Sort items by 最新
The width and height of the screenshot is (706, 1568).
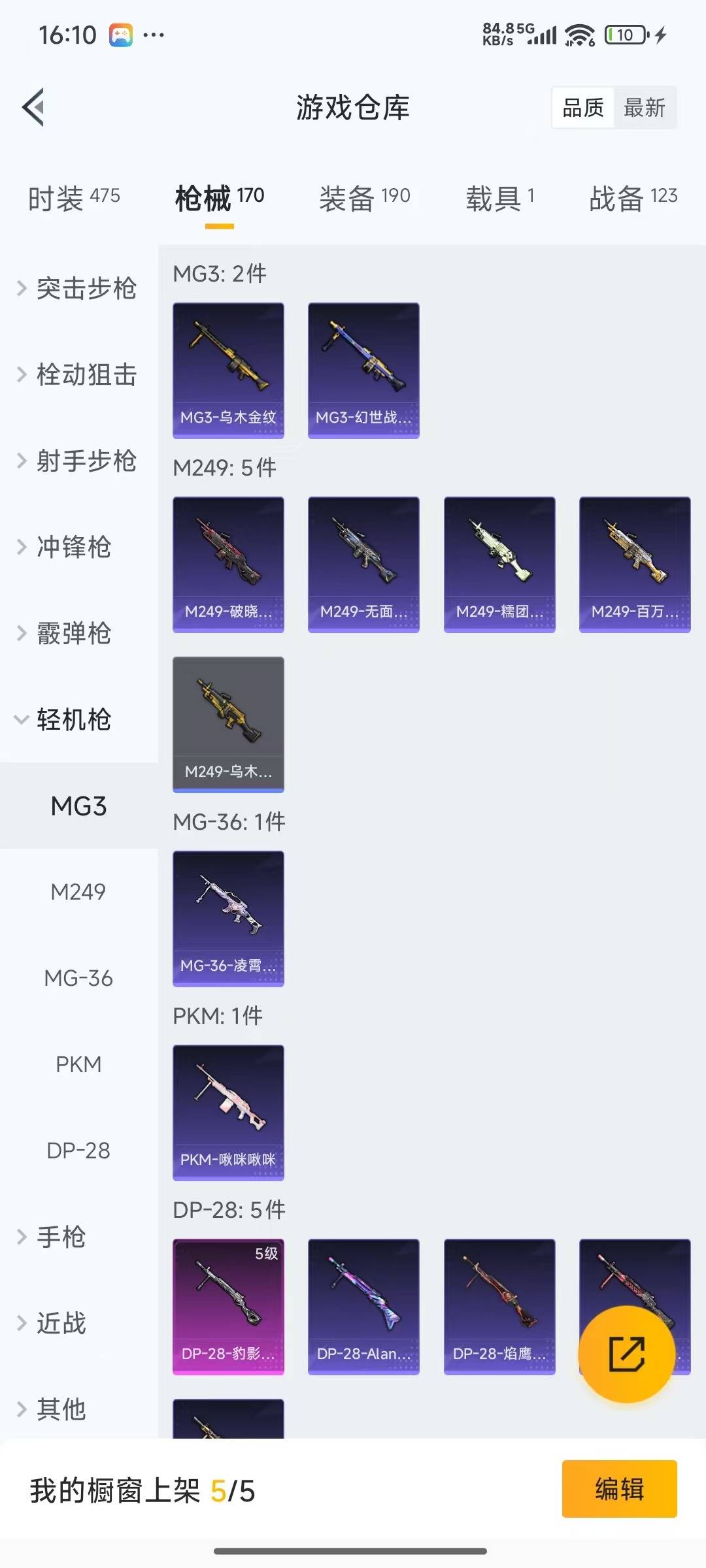644,108
